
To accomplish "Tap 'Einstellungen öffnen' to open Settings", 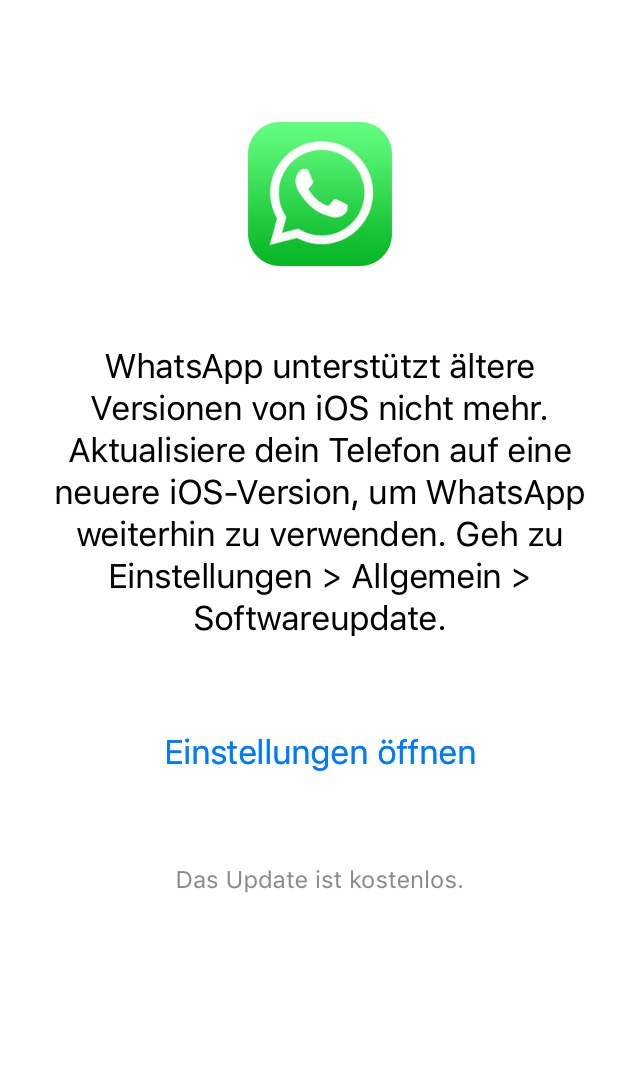I will (x=320, y=752).
